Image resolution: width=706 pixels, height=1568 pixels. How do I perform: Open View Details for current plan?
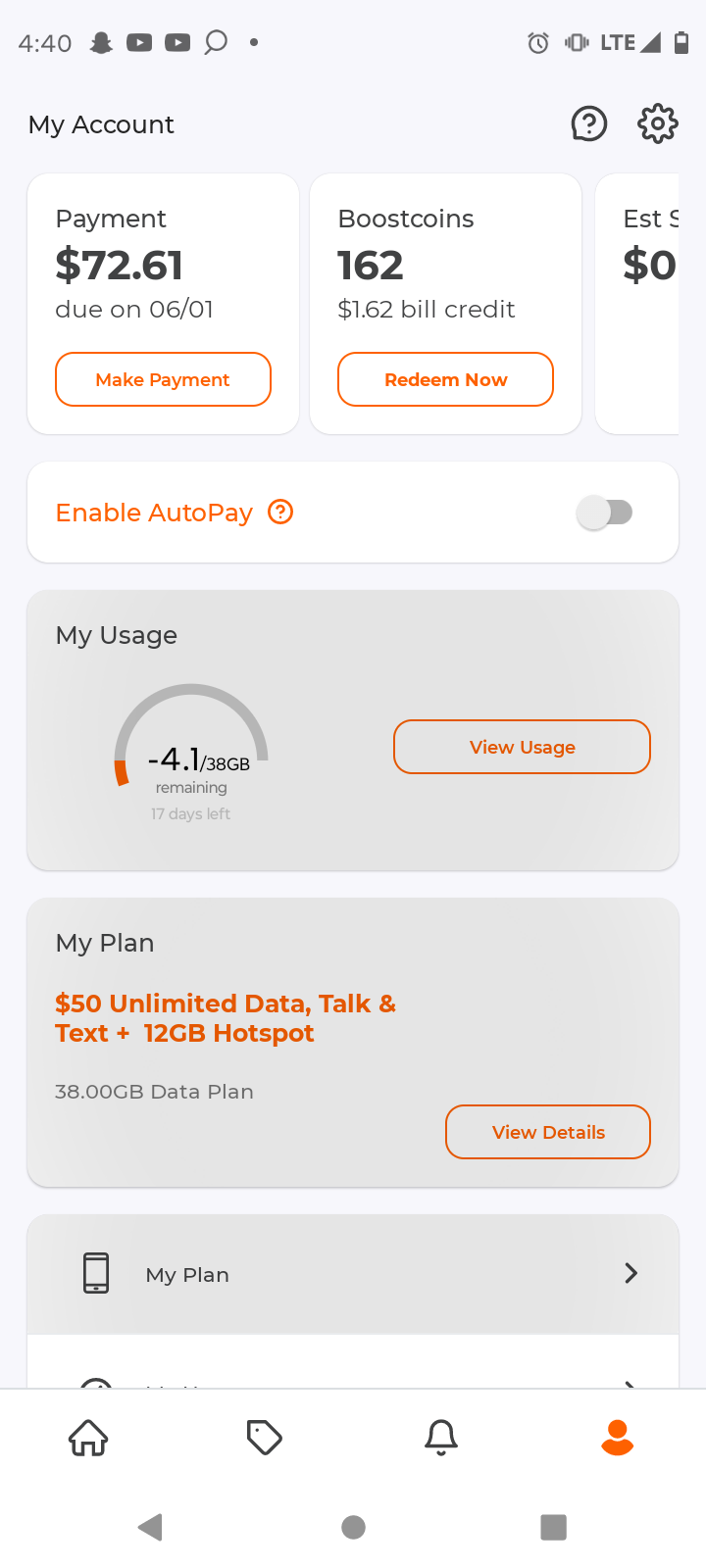(x=548, y=1132)
